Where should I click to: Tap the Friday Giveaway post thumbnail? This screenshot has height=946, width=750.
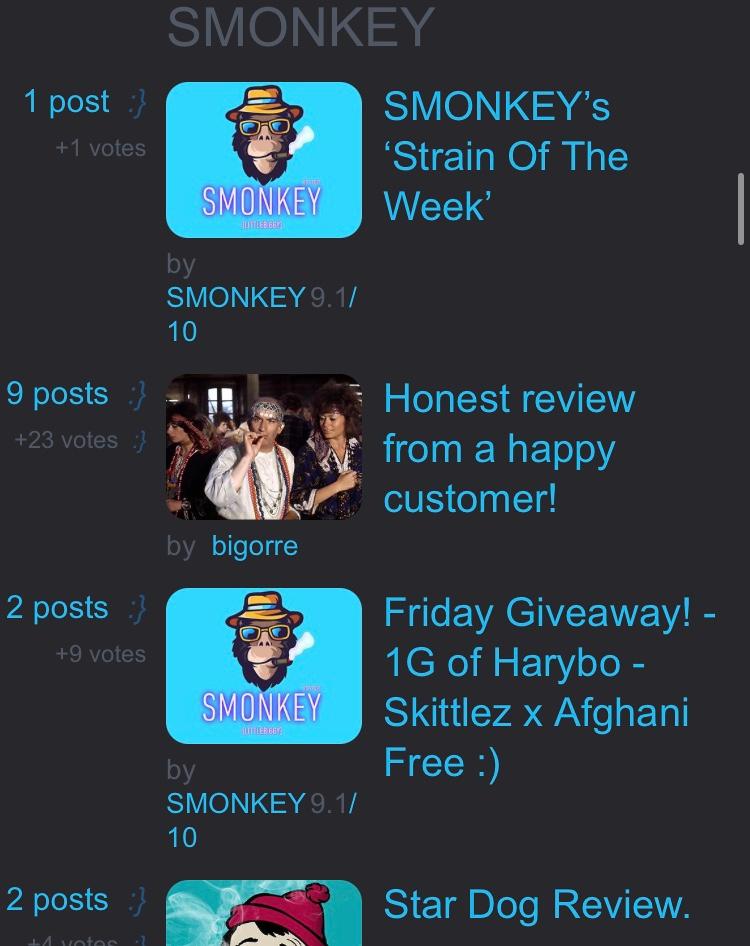264,666
